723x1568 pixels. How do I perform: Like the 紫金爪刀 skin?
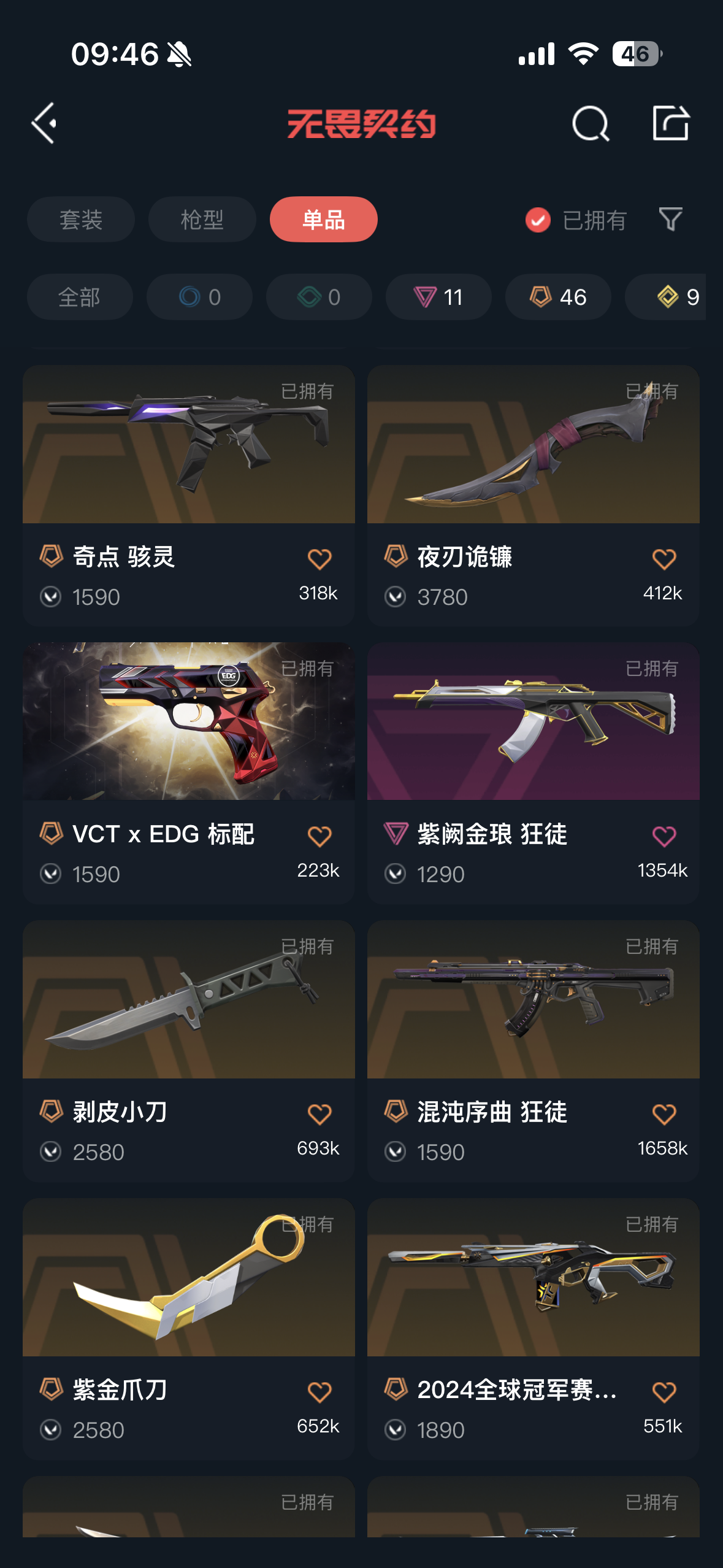(319, 1391)
